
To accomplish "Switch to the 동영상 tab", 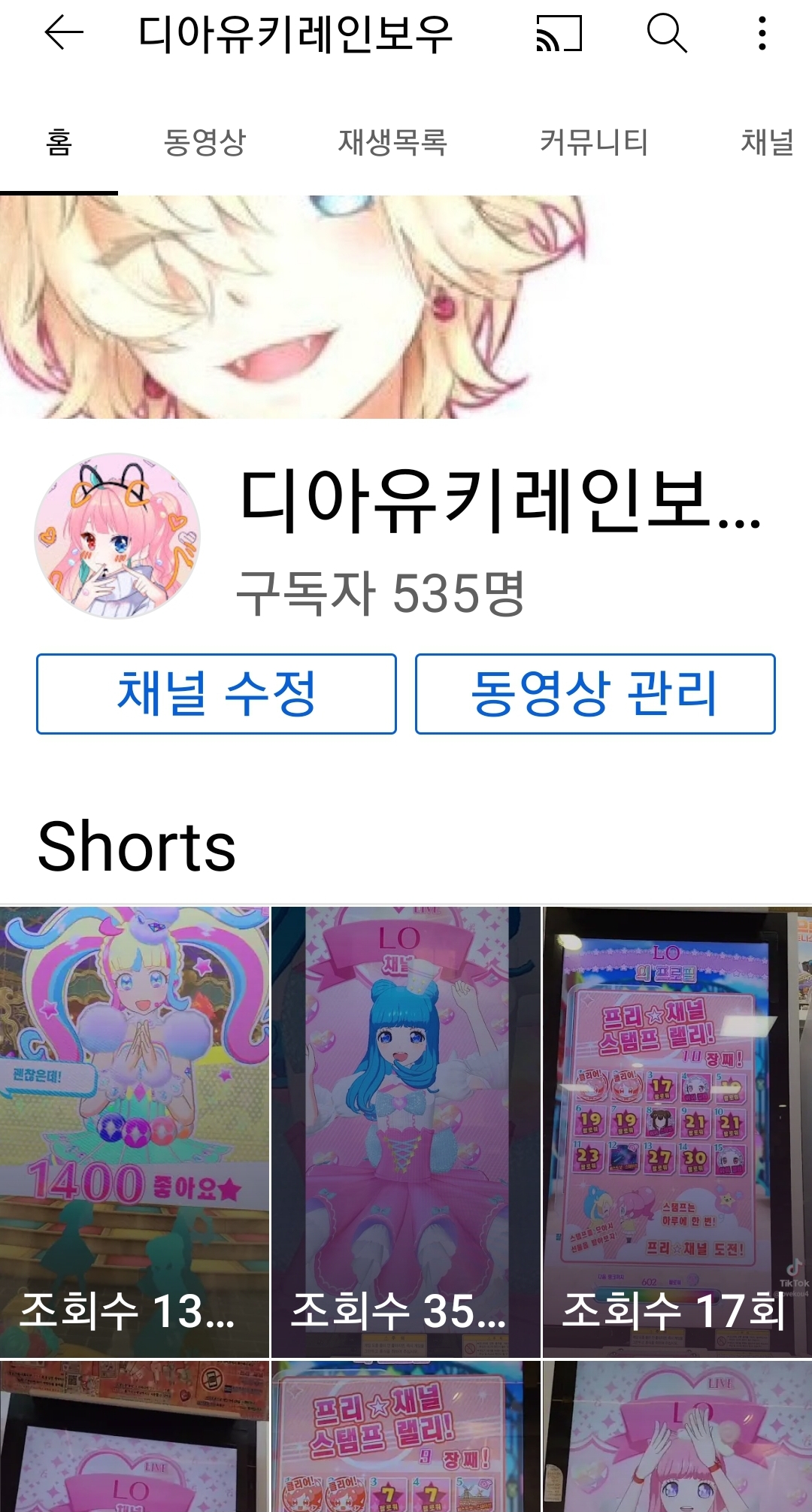I will [x=205, y=142].
